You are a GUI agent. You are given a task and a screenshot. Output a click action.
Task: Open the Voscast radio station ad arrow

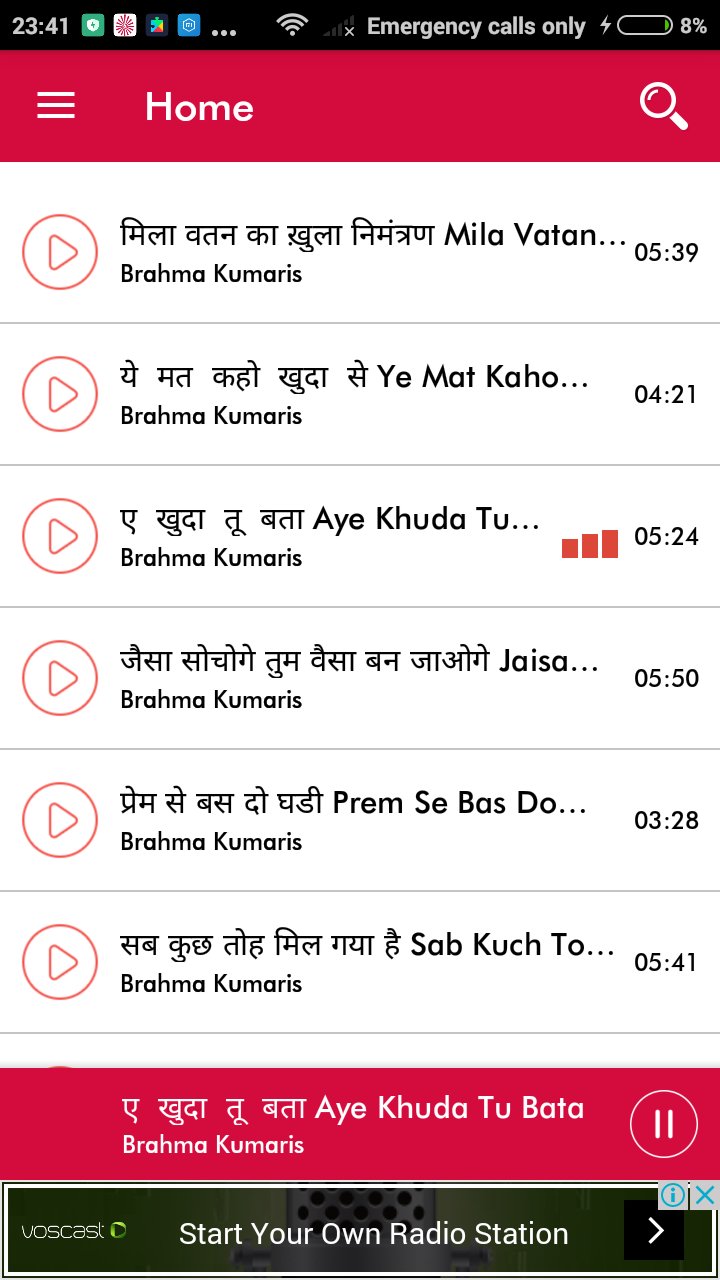coord(654,1231)
